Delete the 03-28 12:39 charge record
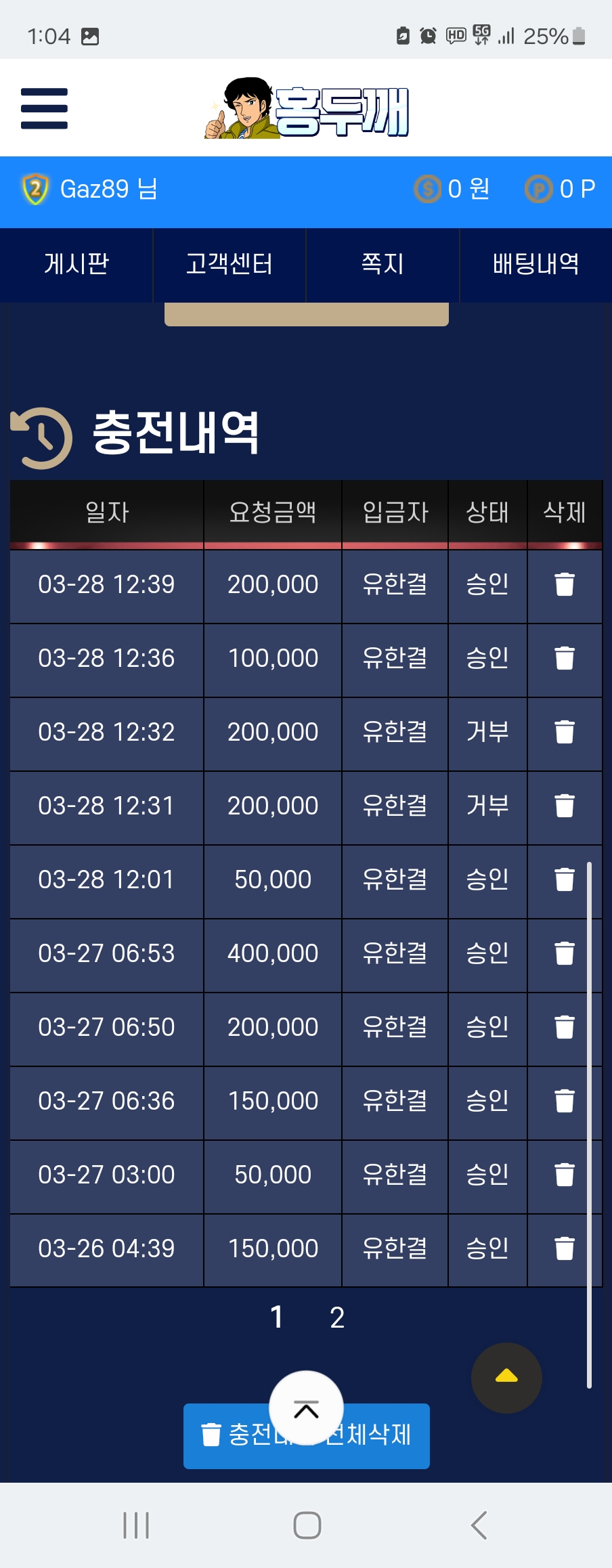 pyautogui.click(x=564, y=584)
